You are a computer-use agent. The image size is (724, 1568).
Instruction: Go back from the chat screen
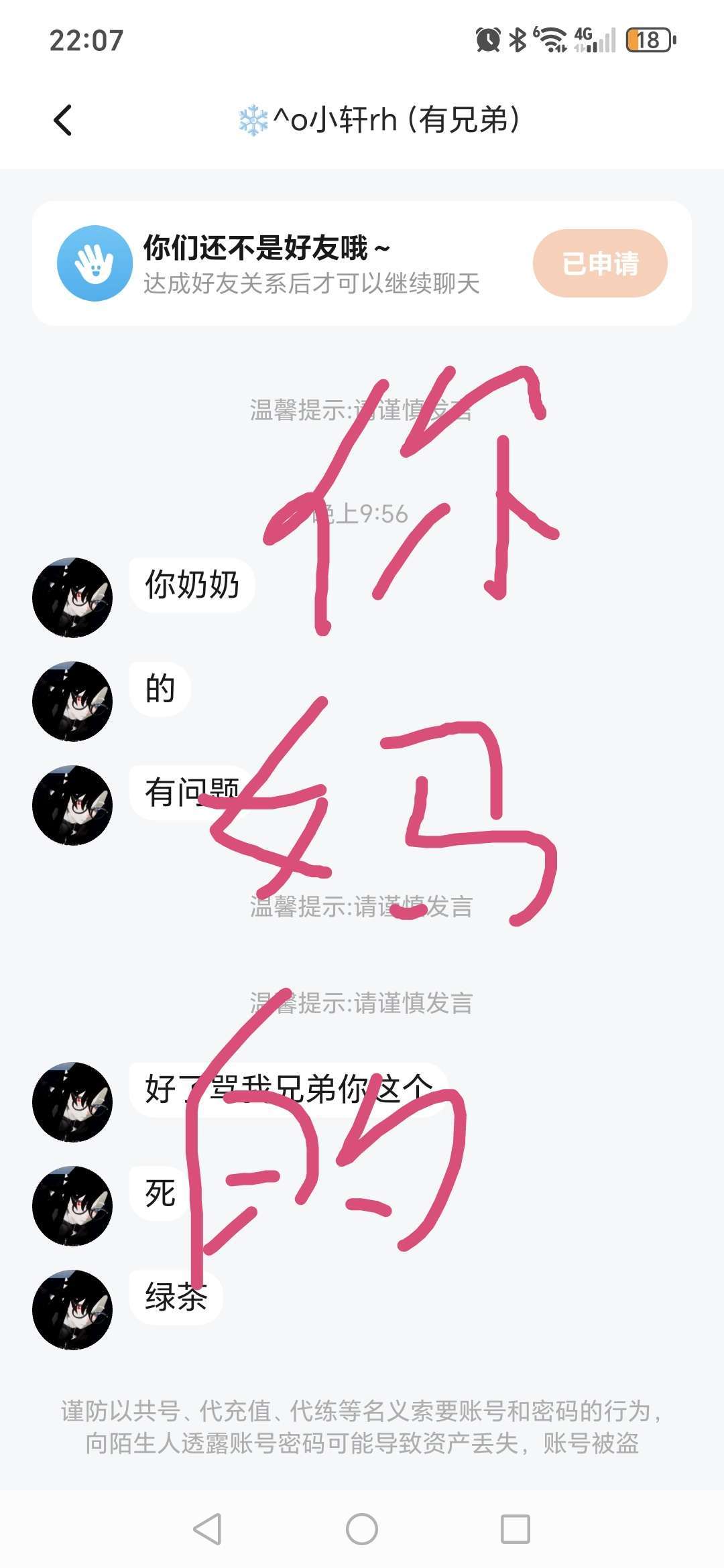63,121
